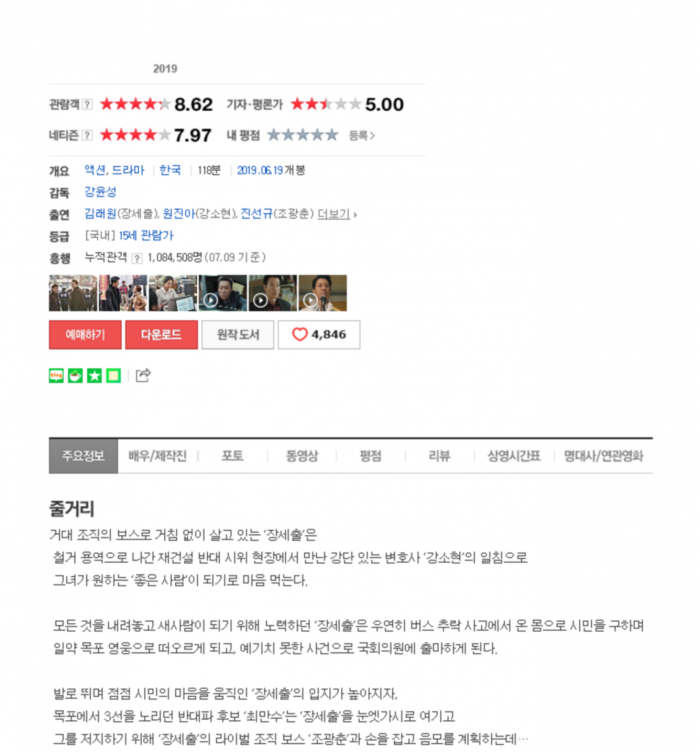Viewport: 700px width, 754px height.
Task: Open the 원작도서 button
Action: pos(238,335)
